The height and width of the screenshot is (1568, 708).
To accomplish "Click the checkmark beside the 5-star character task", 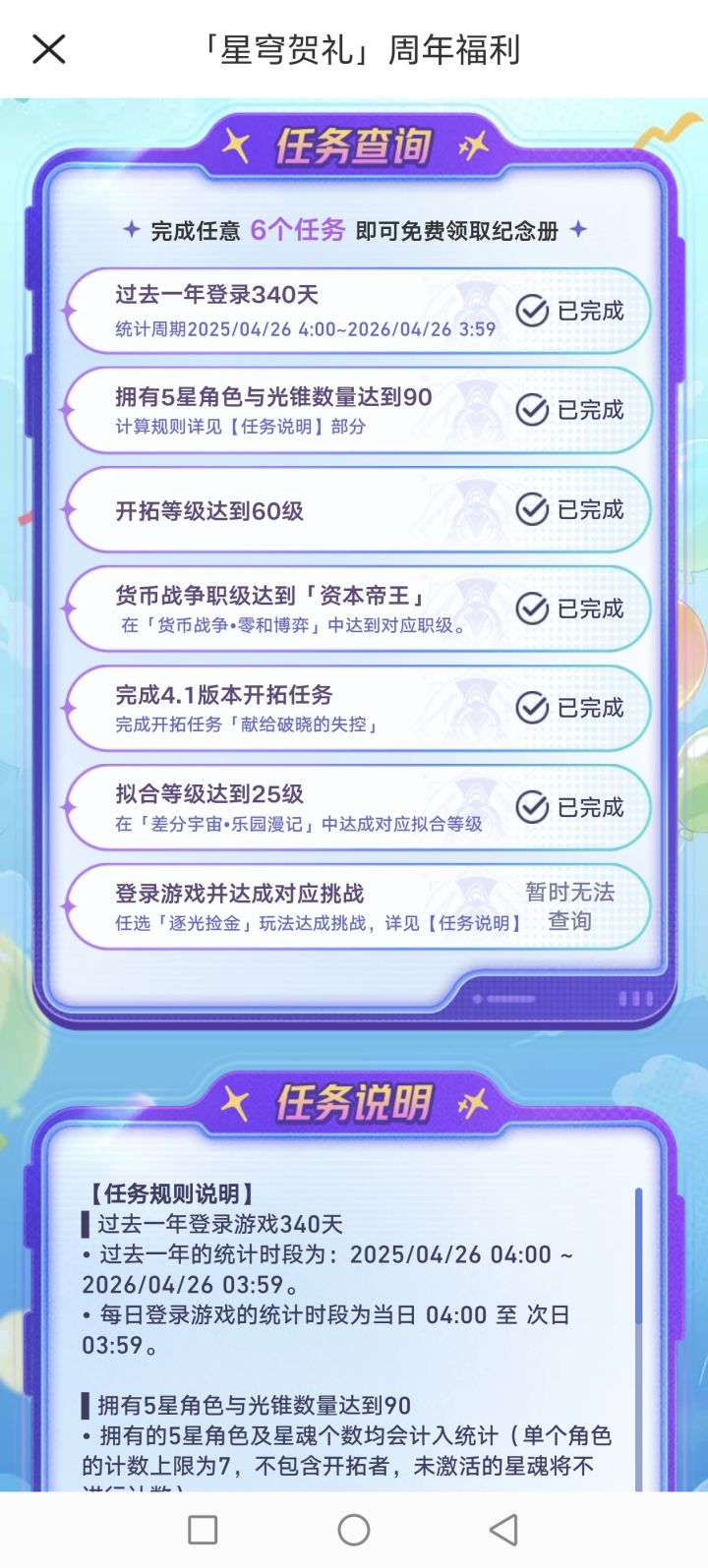I will (532, 410).
